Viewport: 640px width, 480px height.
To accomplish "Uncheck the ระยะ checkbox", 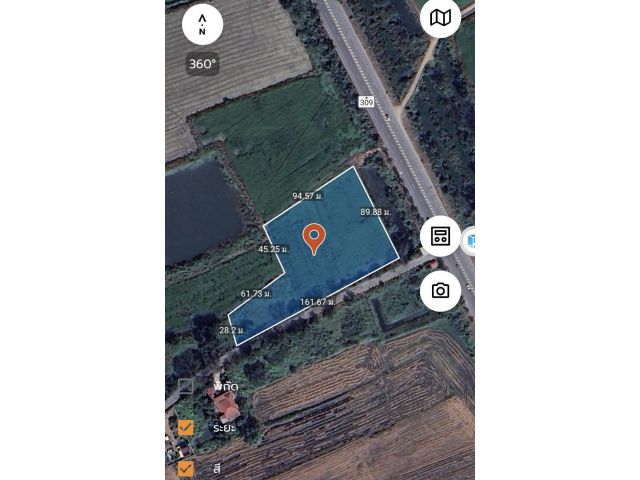I will [x=186, y=427].
